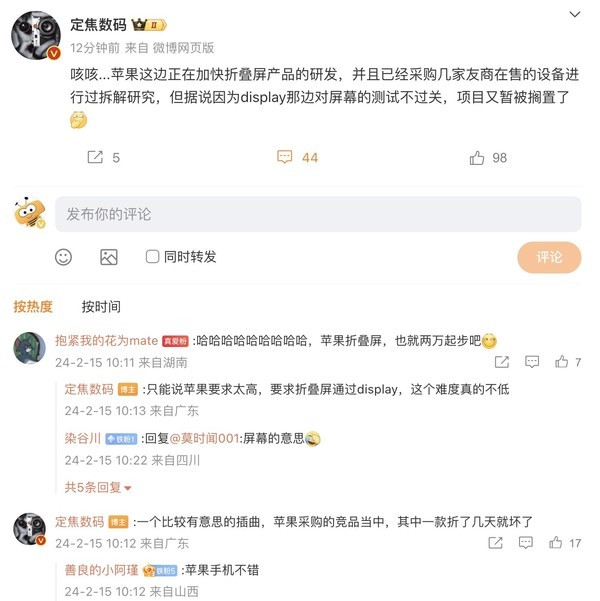Open 善良的小阿瑾's profile

click(100, 570)
